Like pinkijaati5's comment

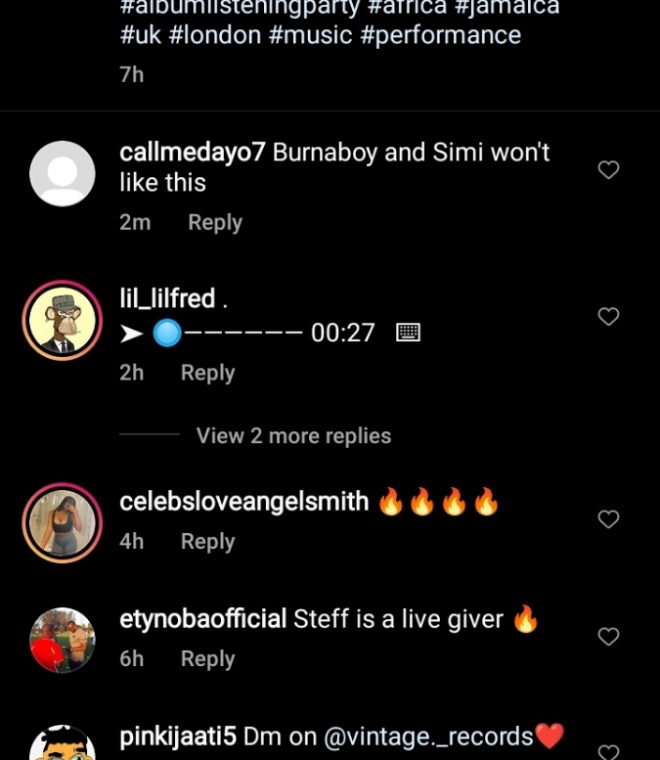(x=608, y=751)
